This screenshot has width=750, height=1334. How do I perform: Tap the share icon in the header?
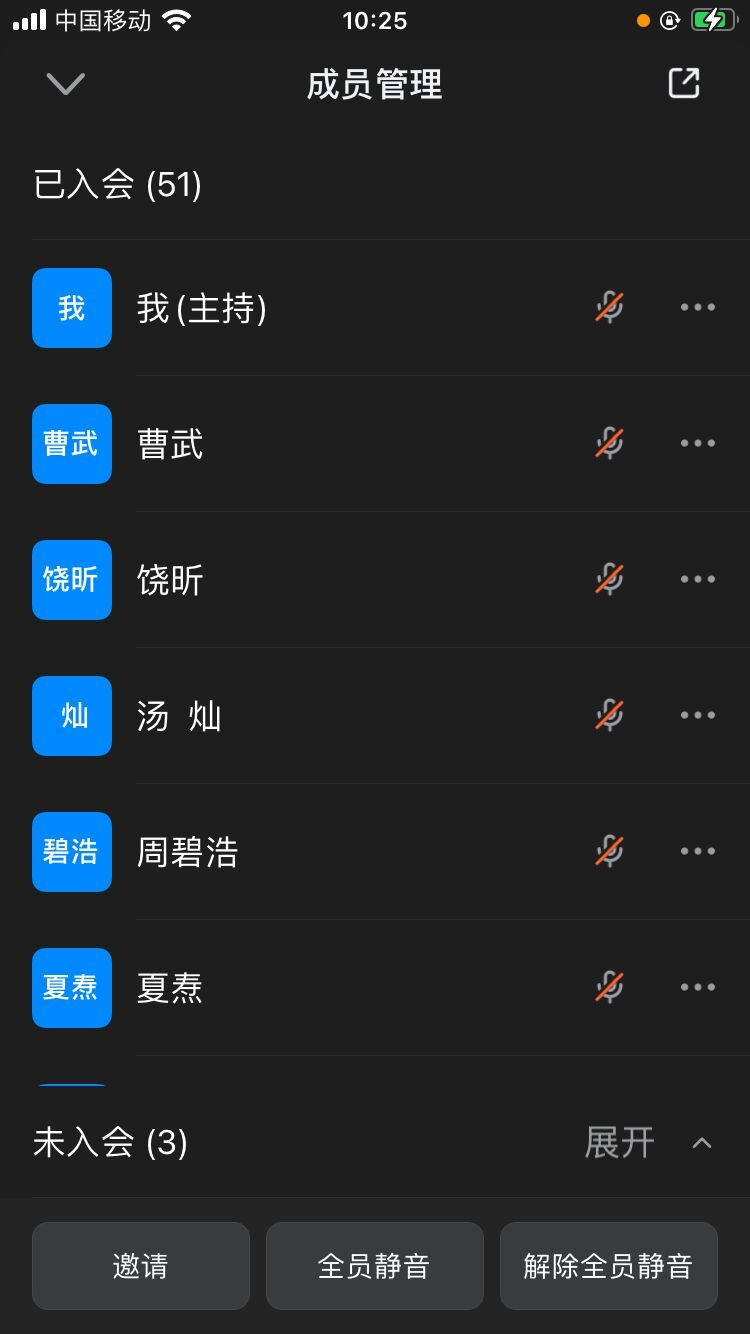pos(684,84)
